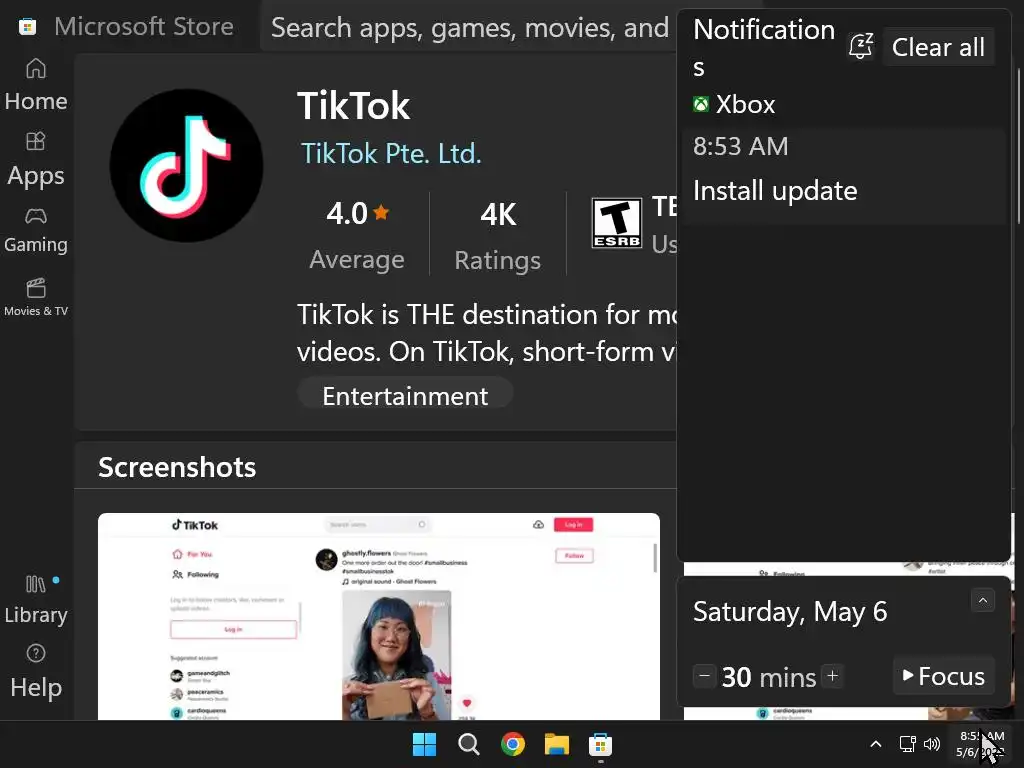Open Help in the sidebar
Viewport: 1024px width, 768px height.
point(36,671)
